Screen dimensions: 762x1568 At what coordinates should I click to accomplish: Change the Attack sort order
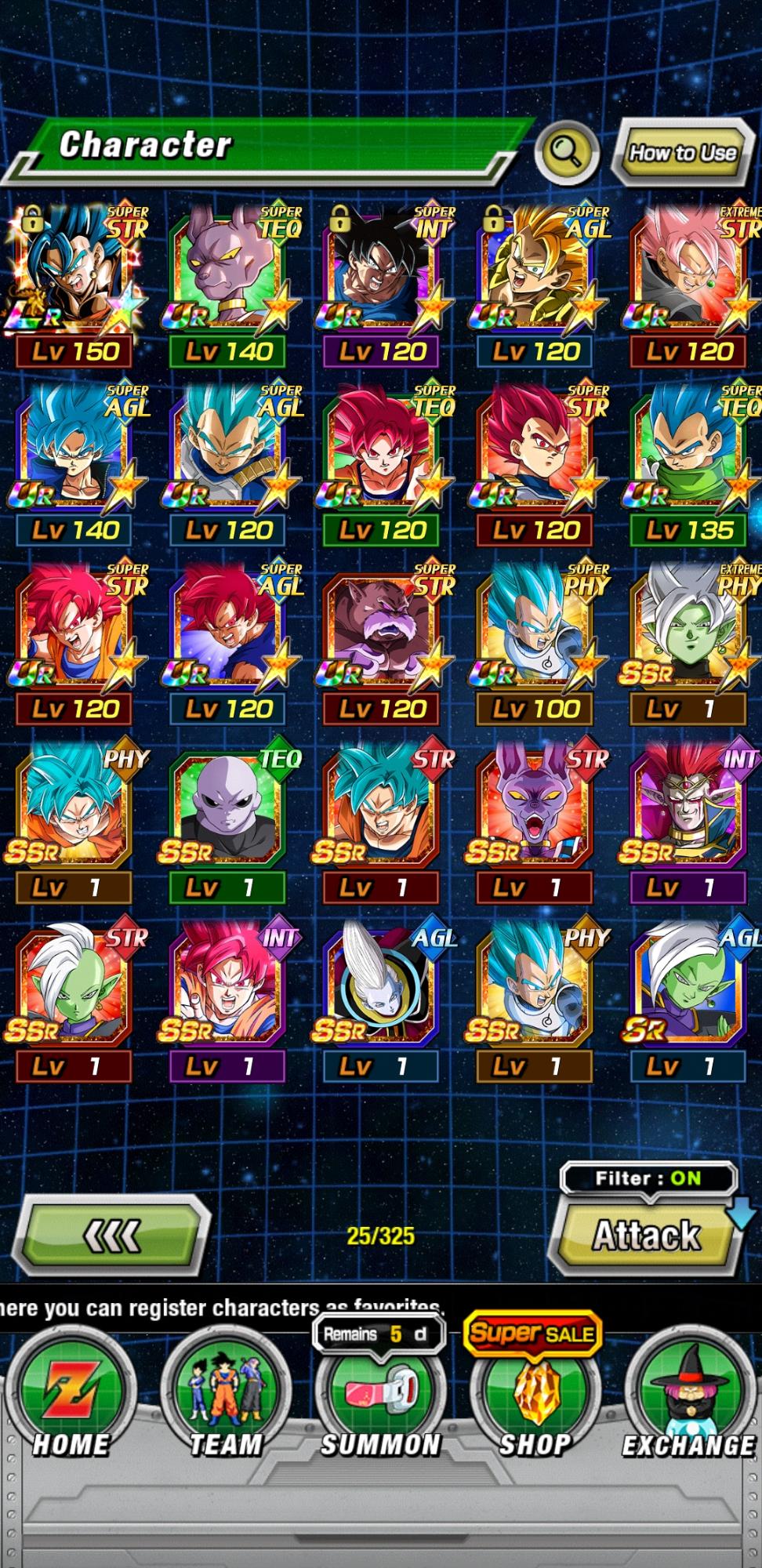pos(646,1236)
